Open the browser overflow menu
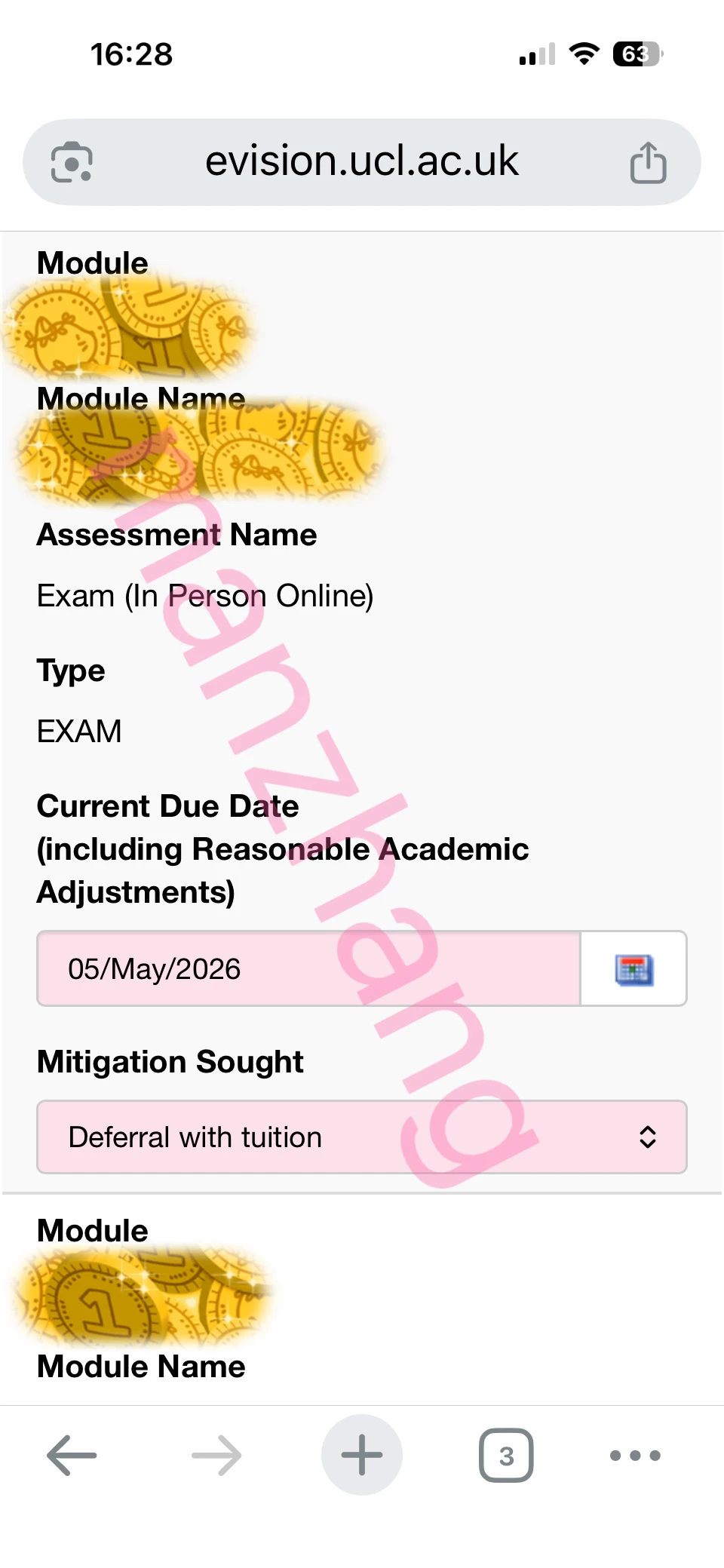724x1568 pixels. pyautogui.click(x=635, y=1455)
